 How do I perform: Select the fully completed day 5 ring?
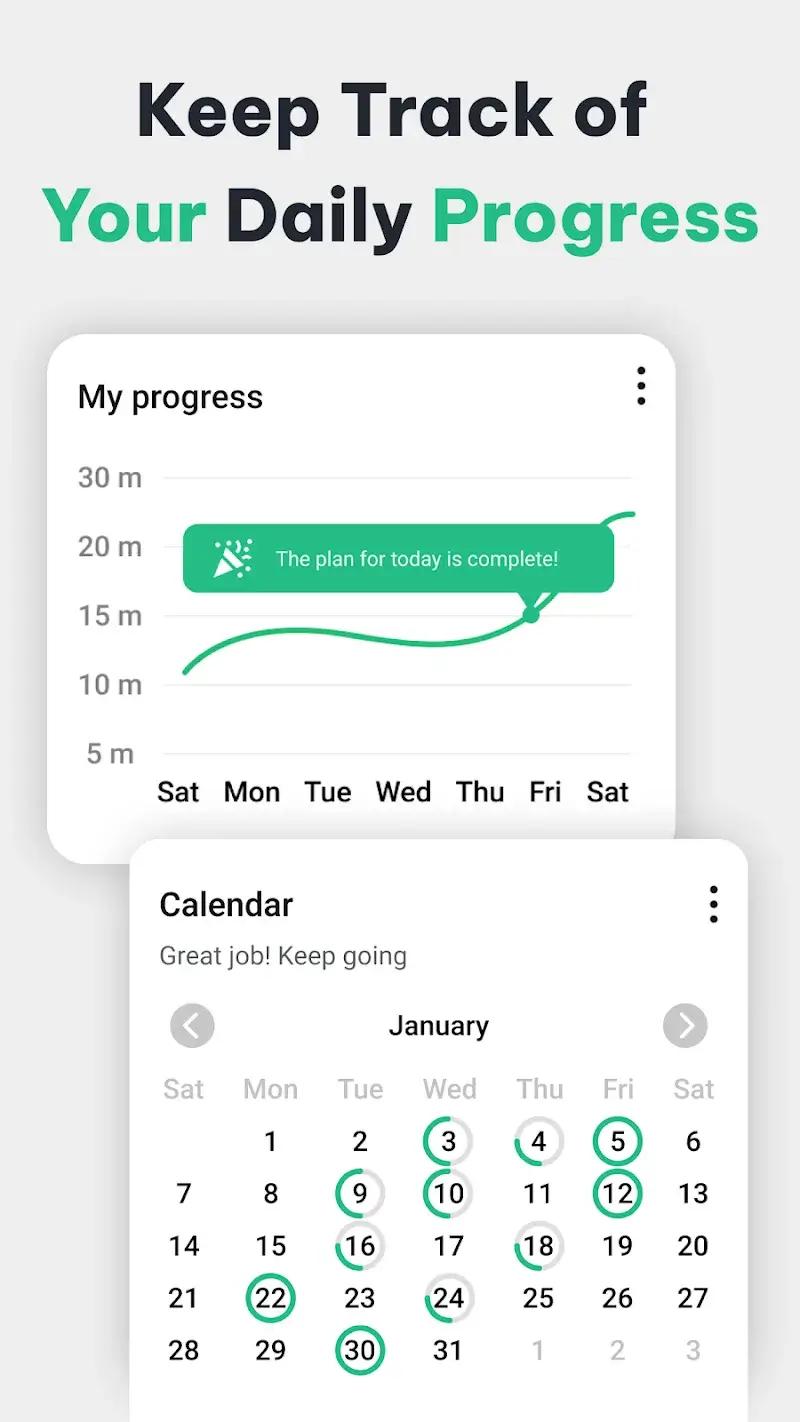617,1141
